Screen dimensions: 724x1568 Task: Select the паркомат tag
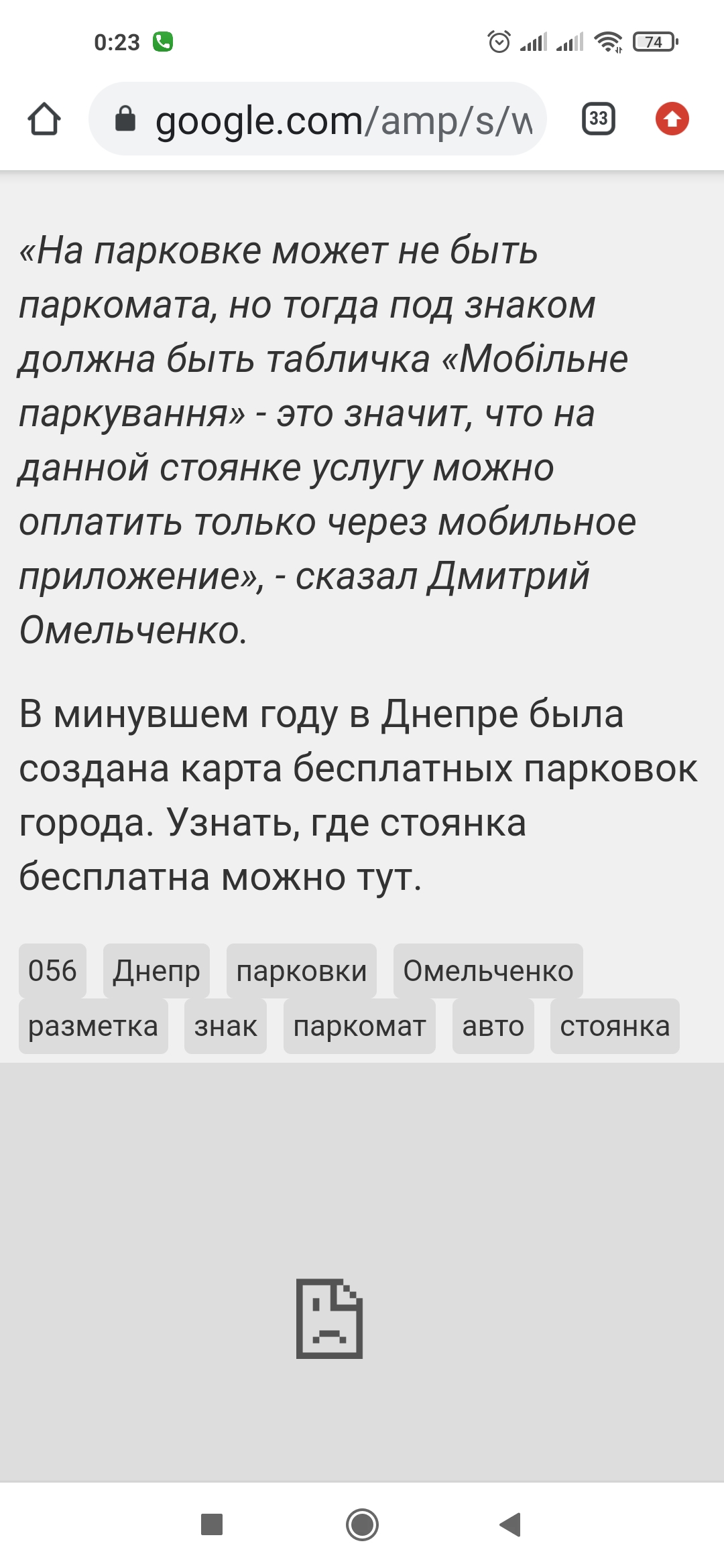359,1026
